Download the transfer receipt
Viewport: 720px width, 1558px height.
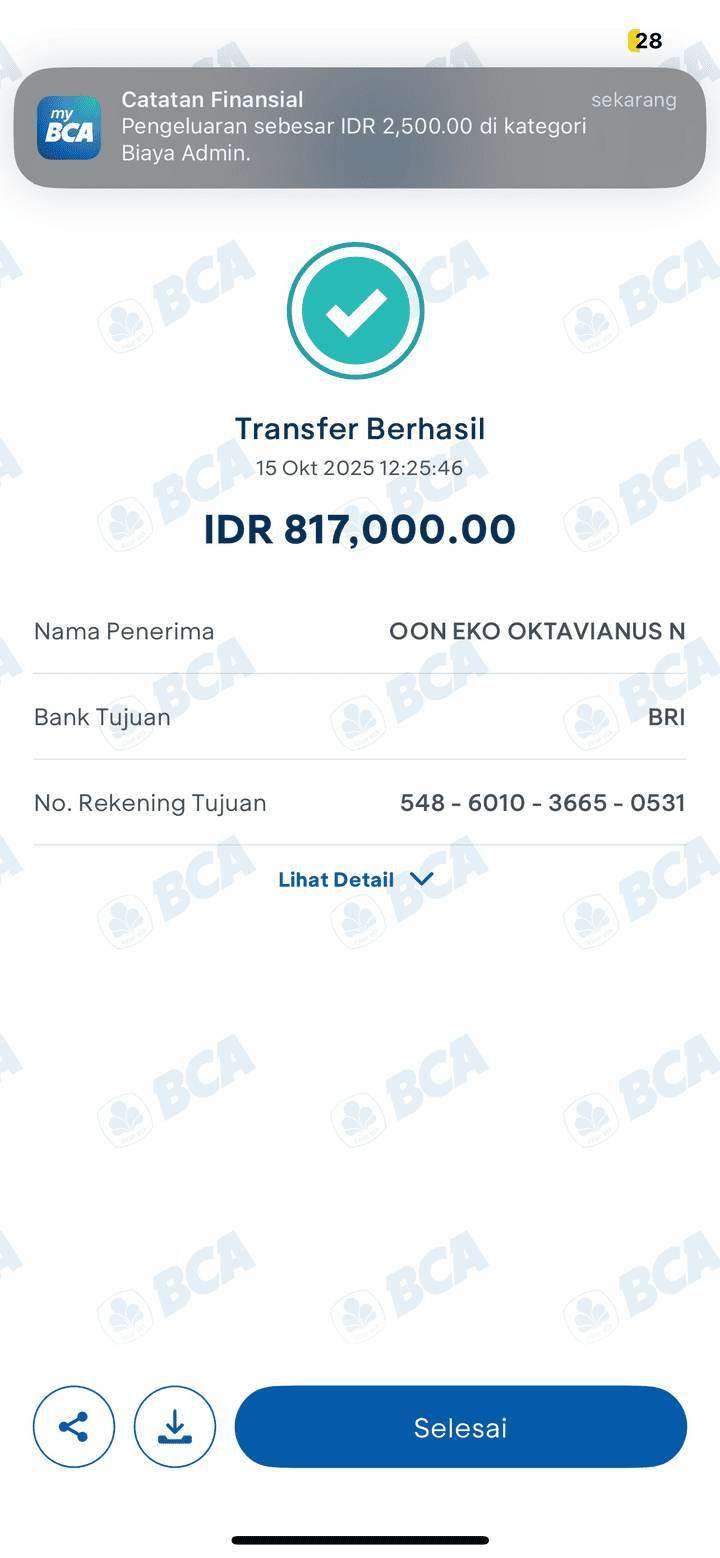tap(175, 1426)
